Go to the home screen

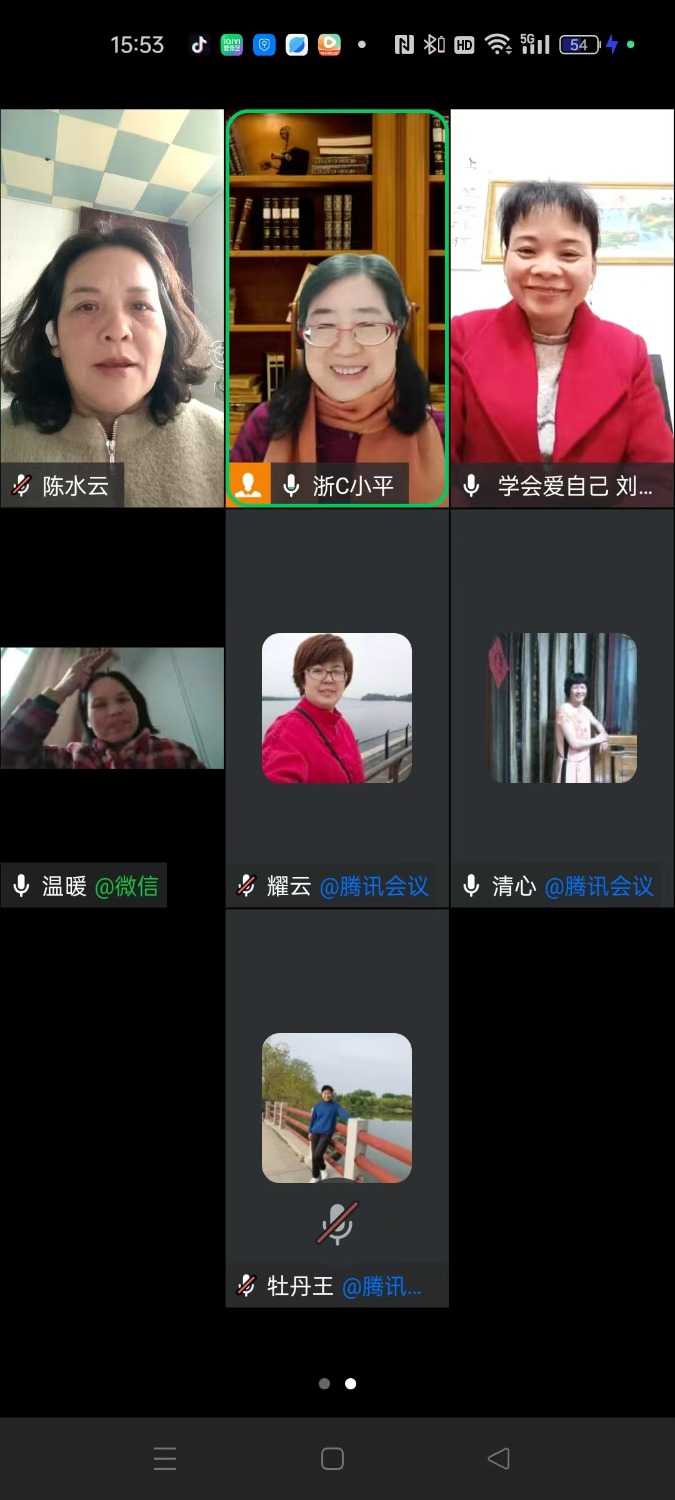[333, 1459]
